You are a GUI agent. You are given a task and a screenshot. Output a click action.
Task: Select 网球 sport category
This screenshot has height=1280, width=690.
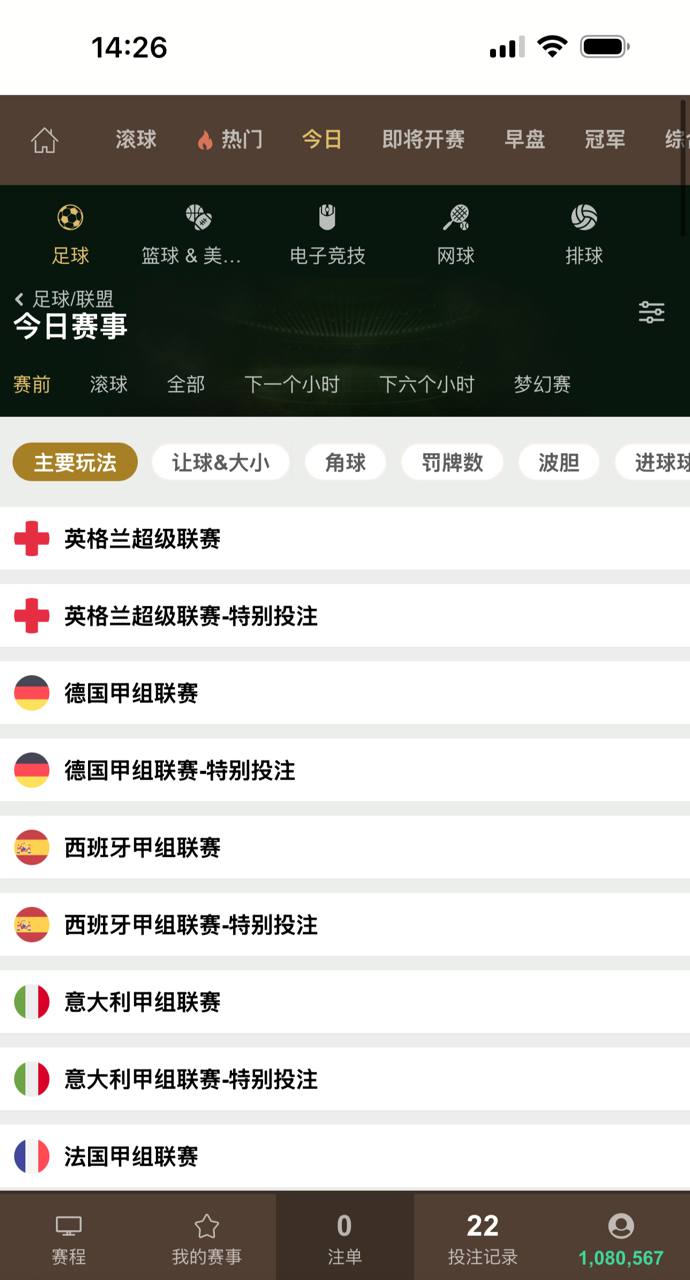[456, 234]
